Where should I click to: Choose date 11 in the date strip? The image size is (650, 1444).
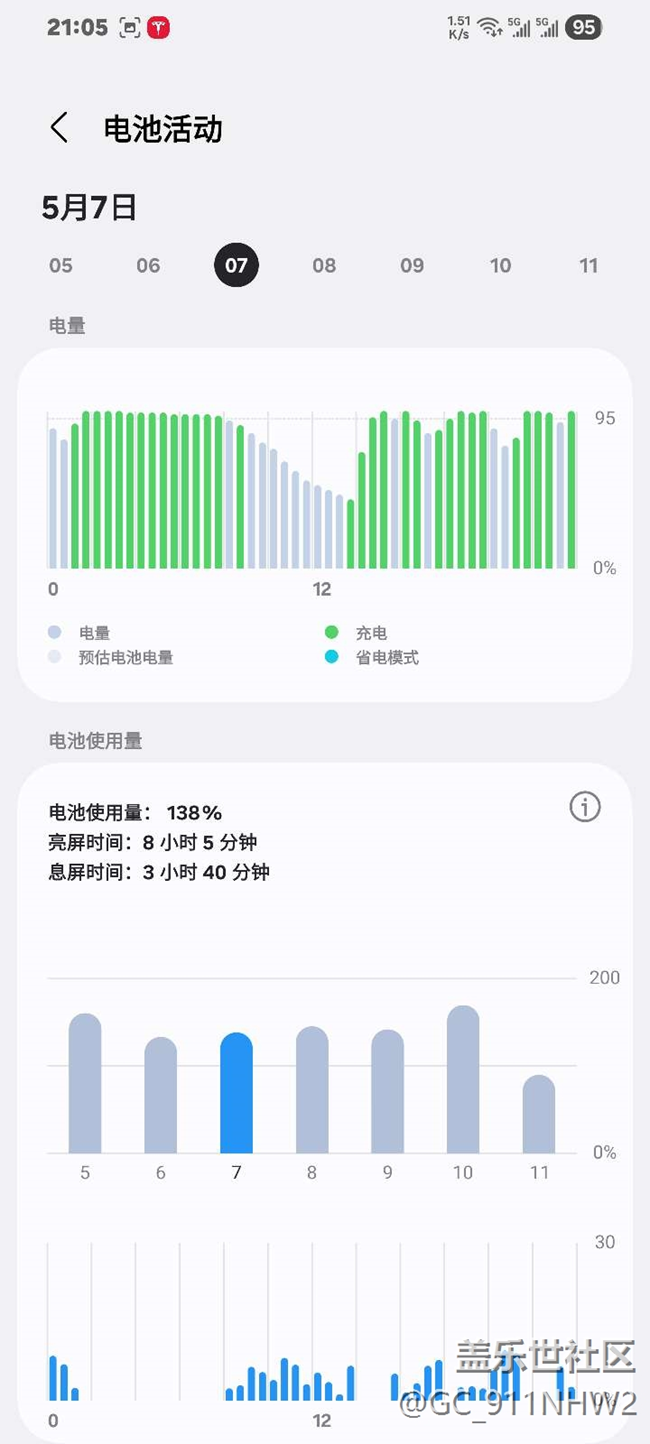pos(588,265)
